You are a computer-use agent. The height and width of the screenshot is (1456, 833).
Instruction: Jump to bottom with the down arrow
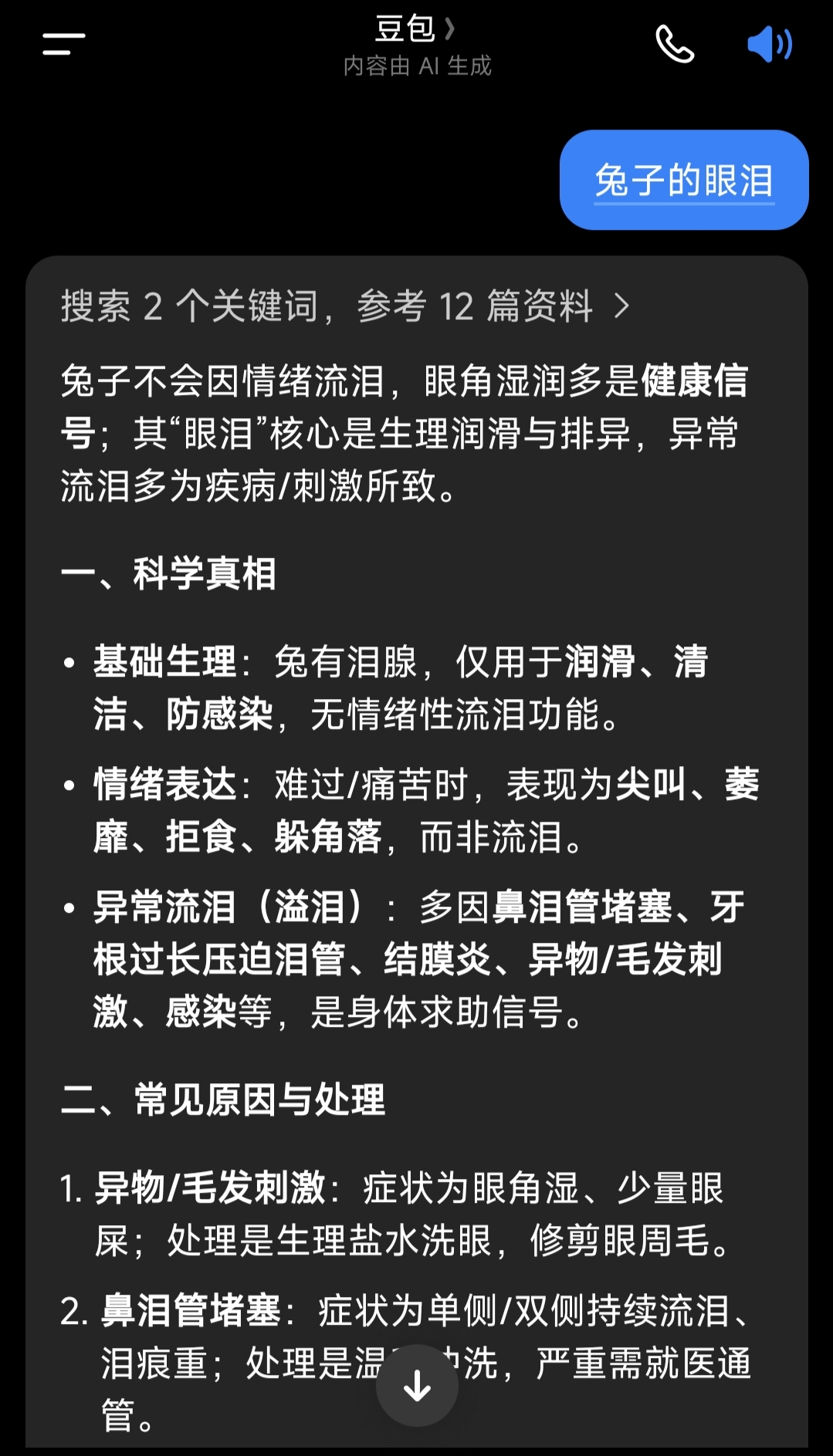417,1386
